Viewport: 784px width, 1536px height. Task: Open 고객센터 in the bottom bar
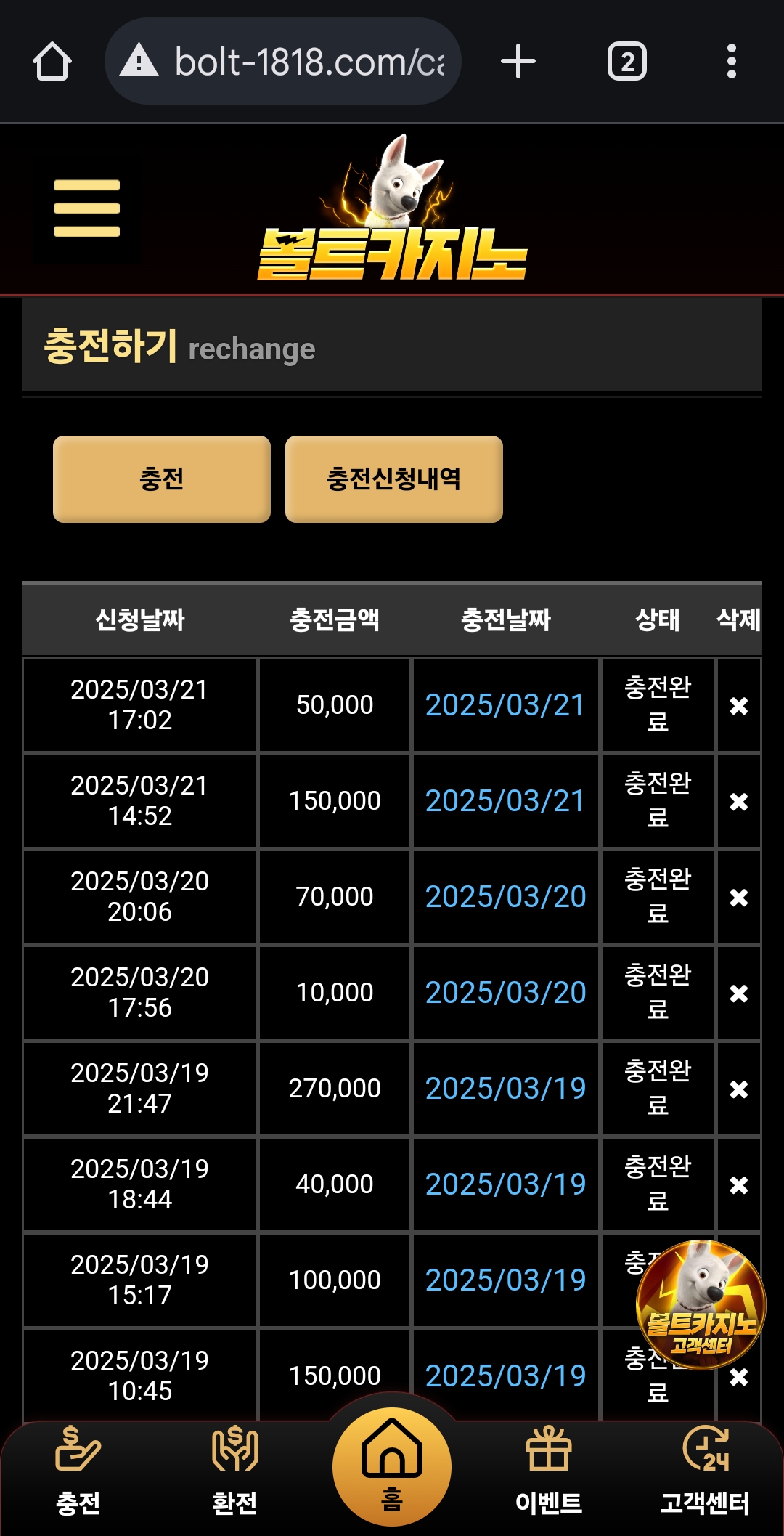705,1471
